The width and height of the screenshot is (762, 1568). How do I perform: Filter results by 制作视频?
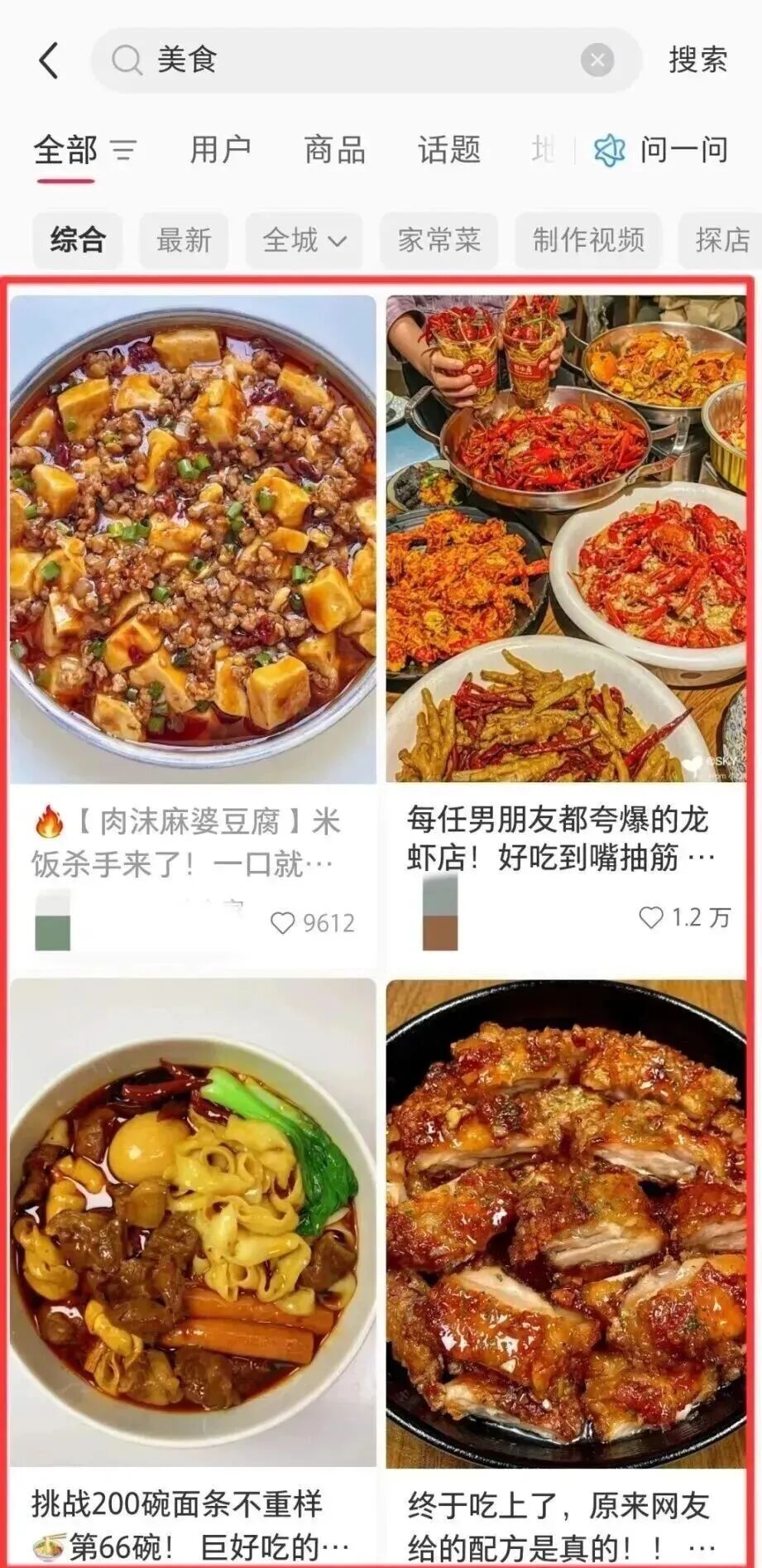[587, 240]
